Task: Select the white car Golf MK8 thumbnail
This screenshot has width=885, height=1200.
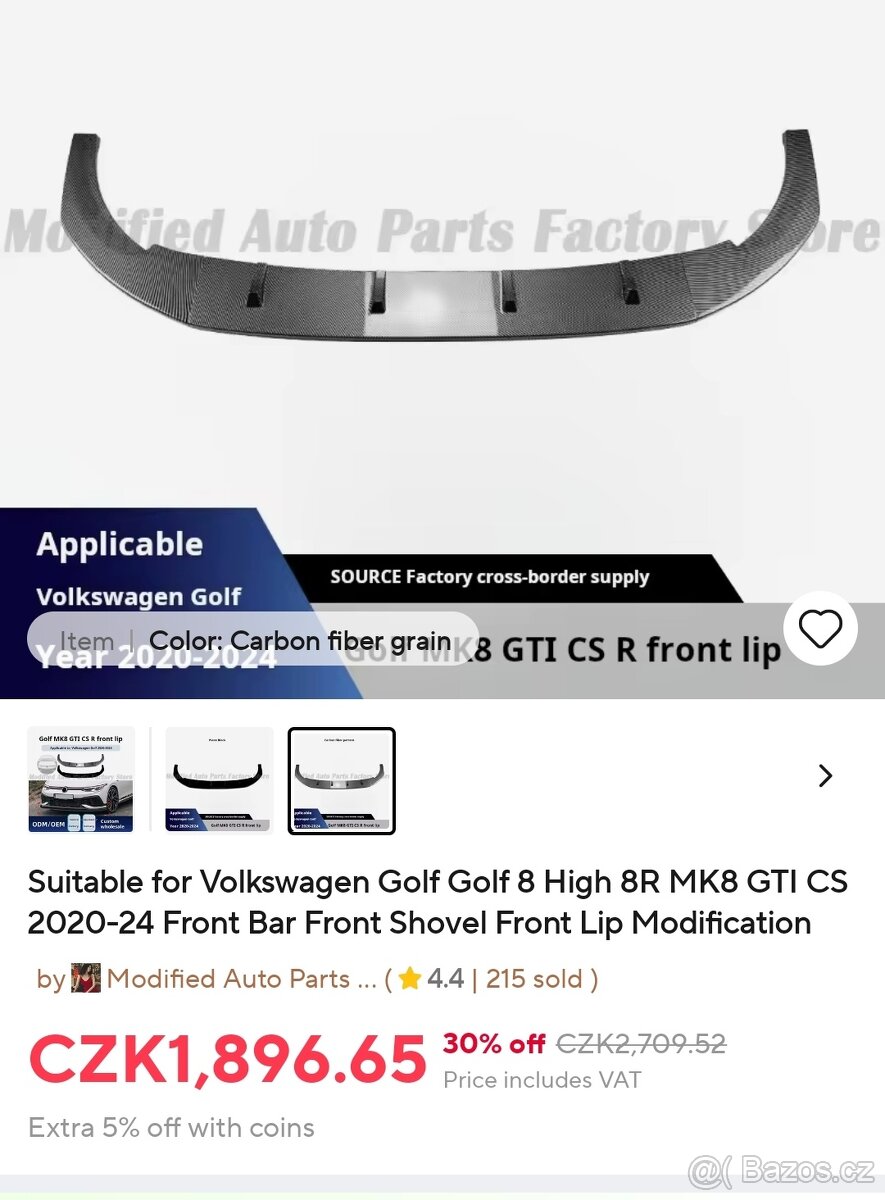Action: (x=81, y=780)
